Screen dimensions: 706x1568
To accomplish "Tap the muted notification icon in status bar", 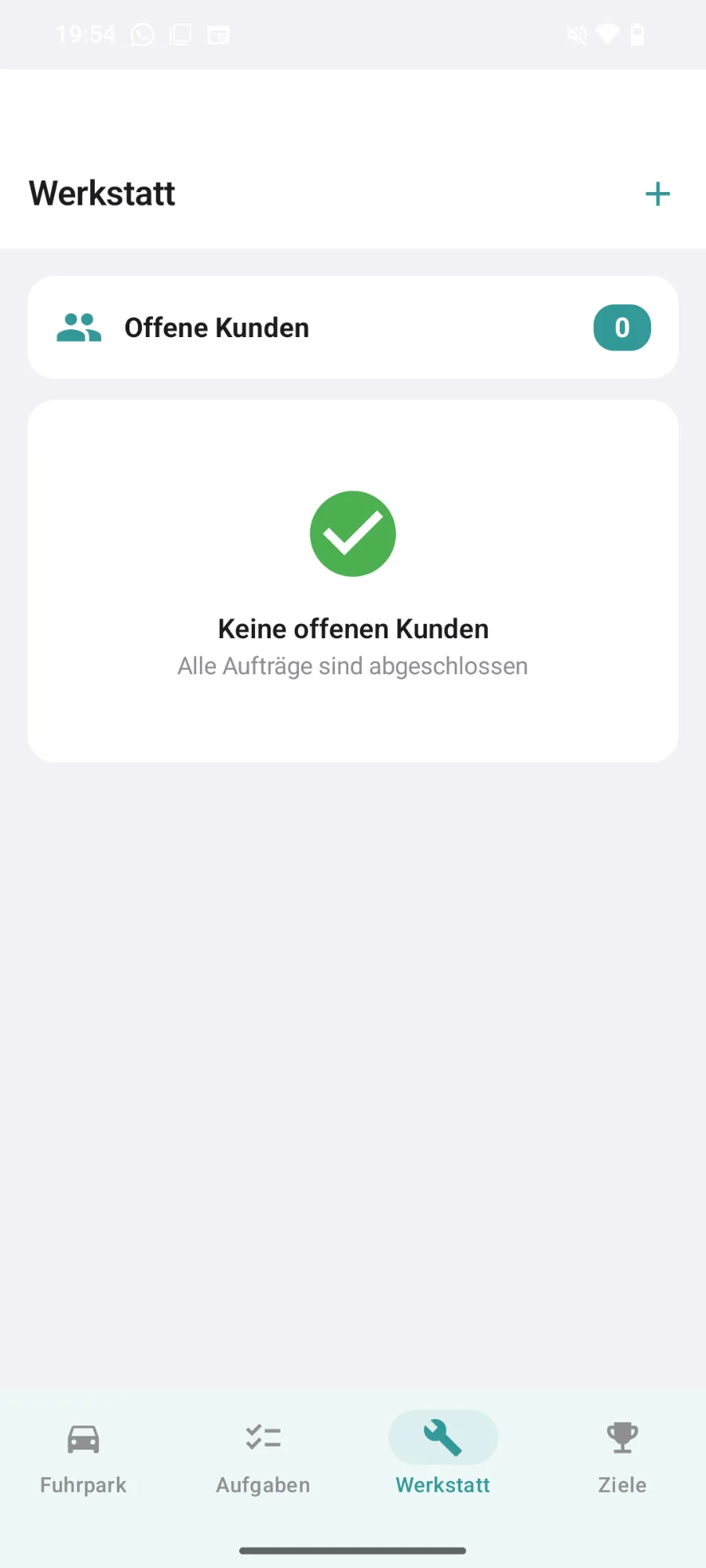I will click(576, 34).
